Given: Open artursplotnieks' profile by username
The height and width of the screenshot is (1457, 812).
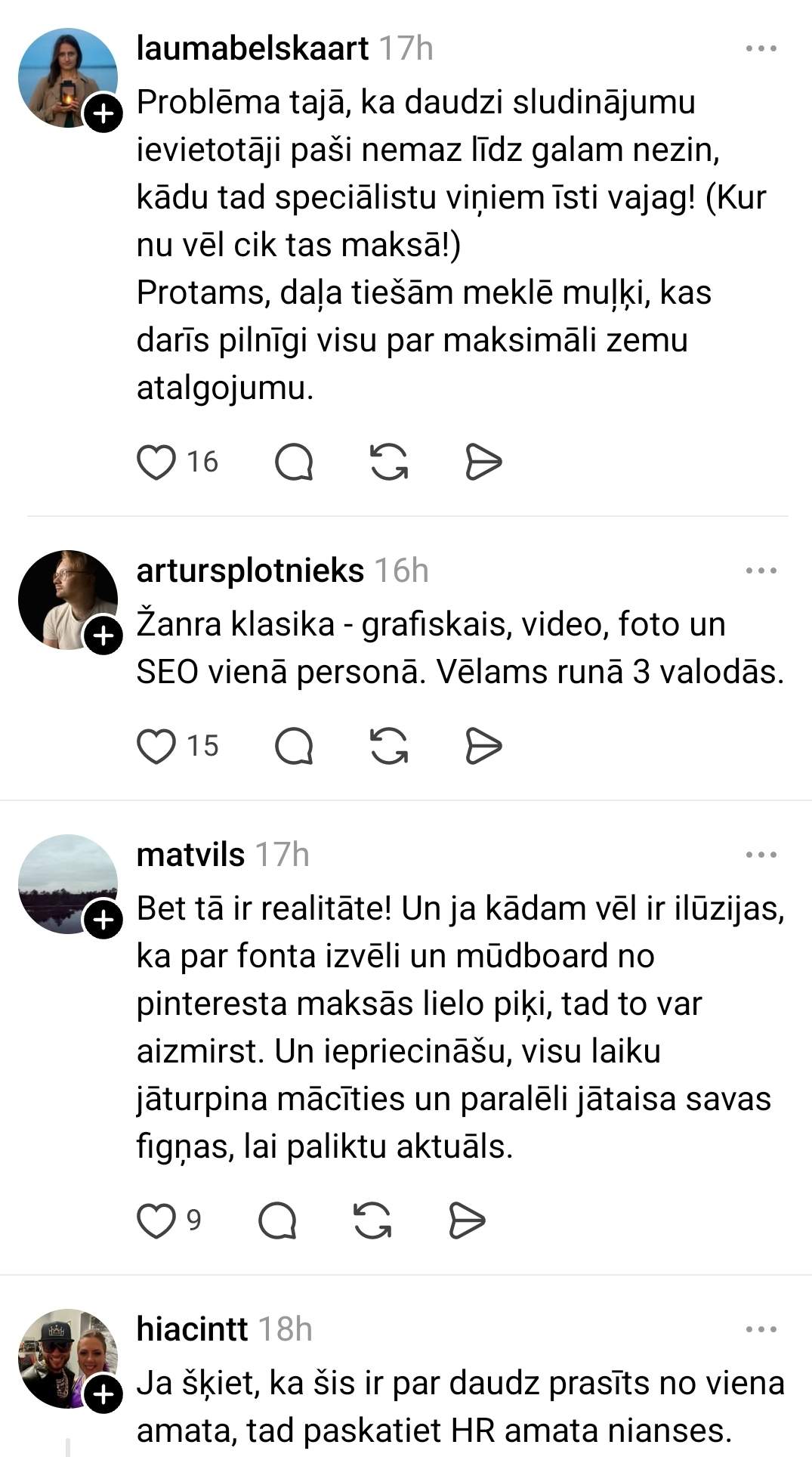Looking at the screenshot, I should click(250, 571).
